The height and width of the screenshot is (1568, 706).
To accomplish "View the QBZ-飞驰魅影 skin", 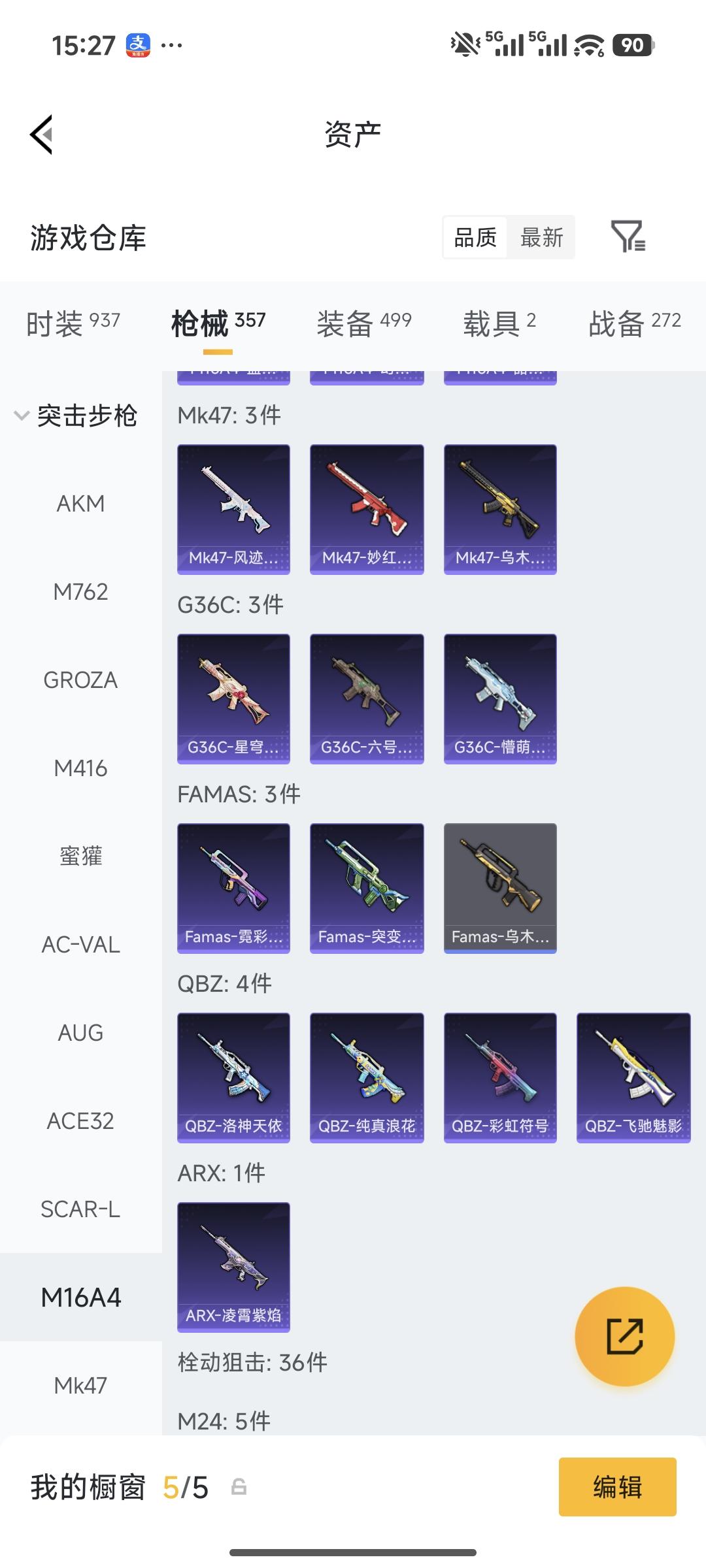I will pos(633,1077).
